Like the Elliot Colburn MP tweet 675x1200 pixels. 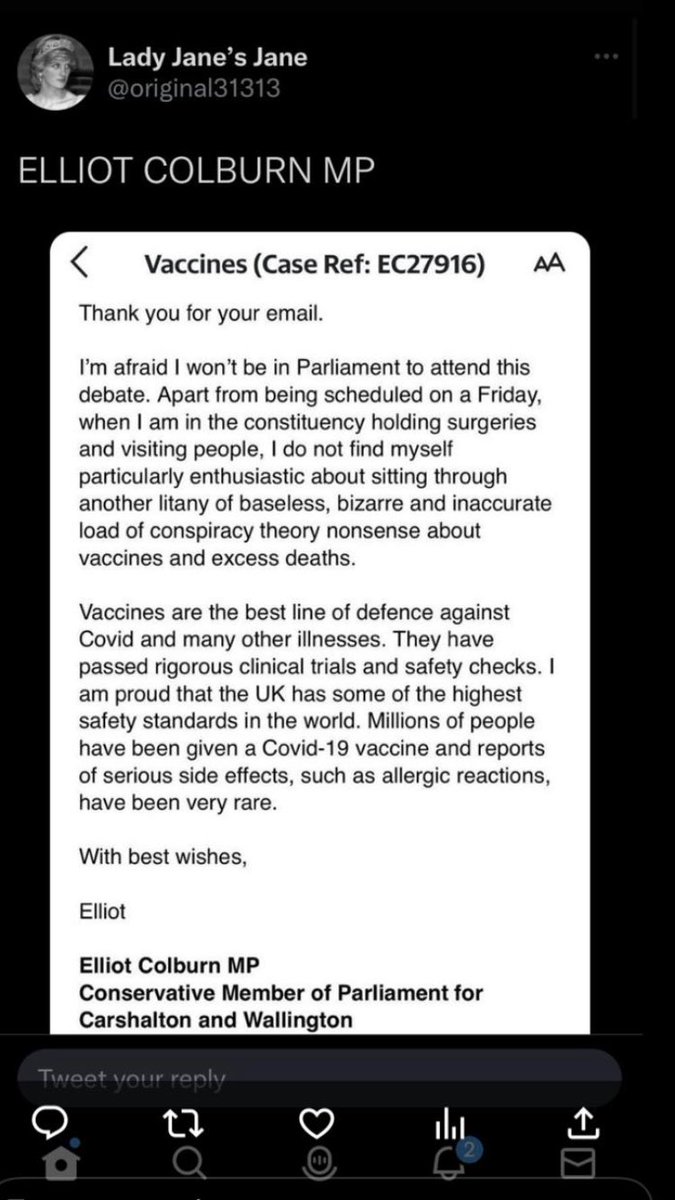coord(316,1127)
